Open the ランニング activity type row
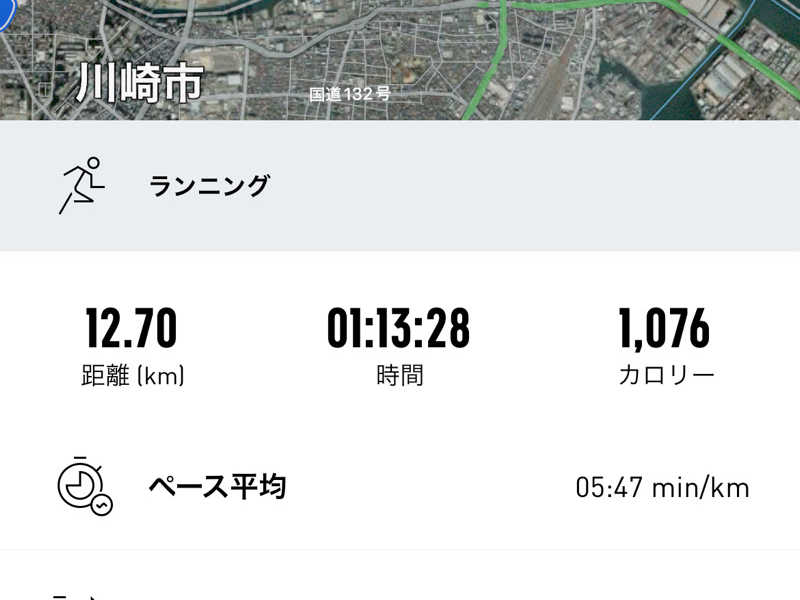800x600 pixels. pos(400,186)
